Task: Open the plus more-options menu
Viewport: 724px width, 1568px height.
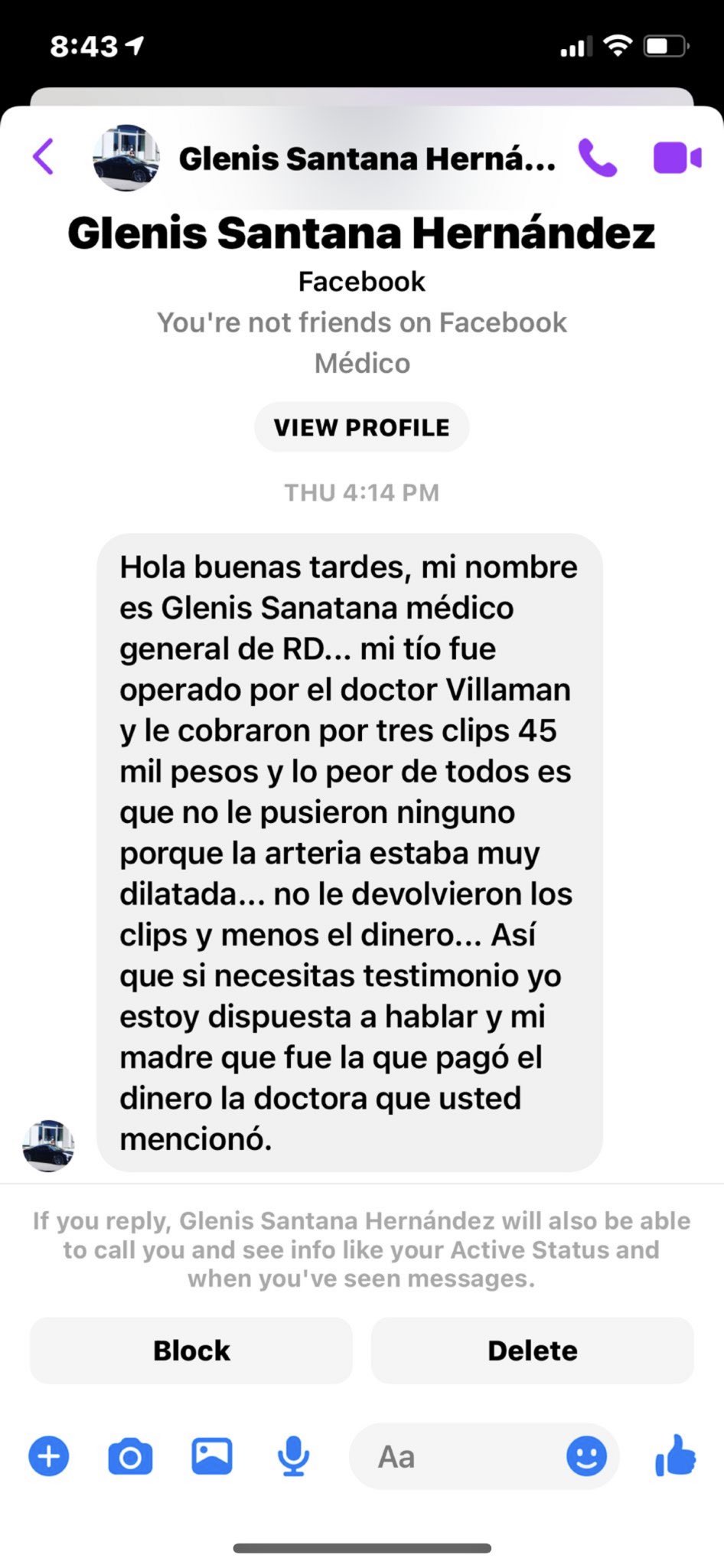Action: click(x=49, y=1455)
